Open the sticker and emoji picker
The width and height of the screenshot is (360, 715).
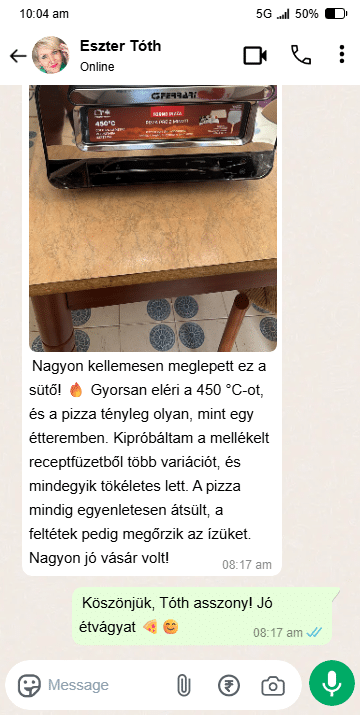pyautogui.click(x=29, y=685)
